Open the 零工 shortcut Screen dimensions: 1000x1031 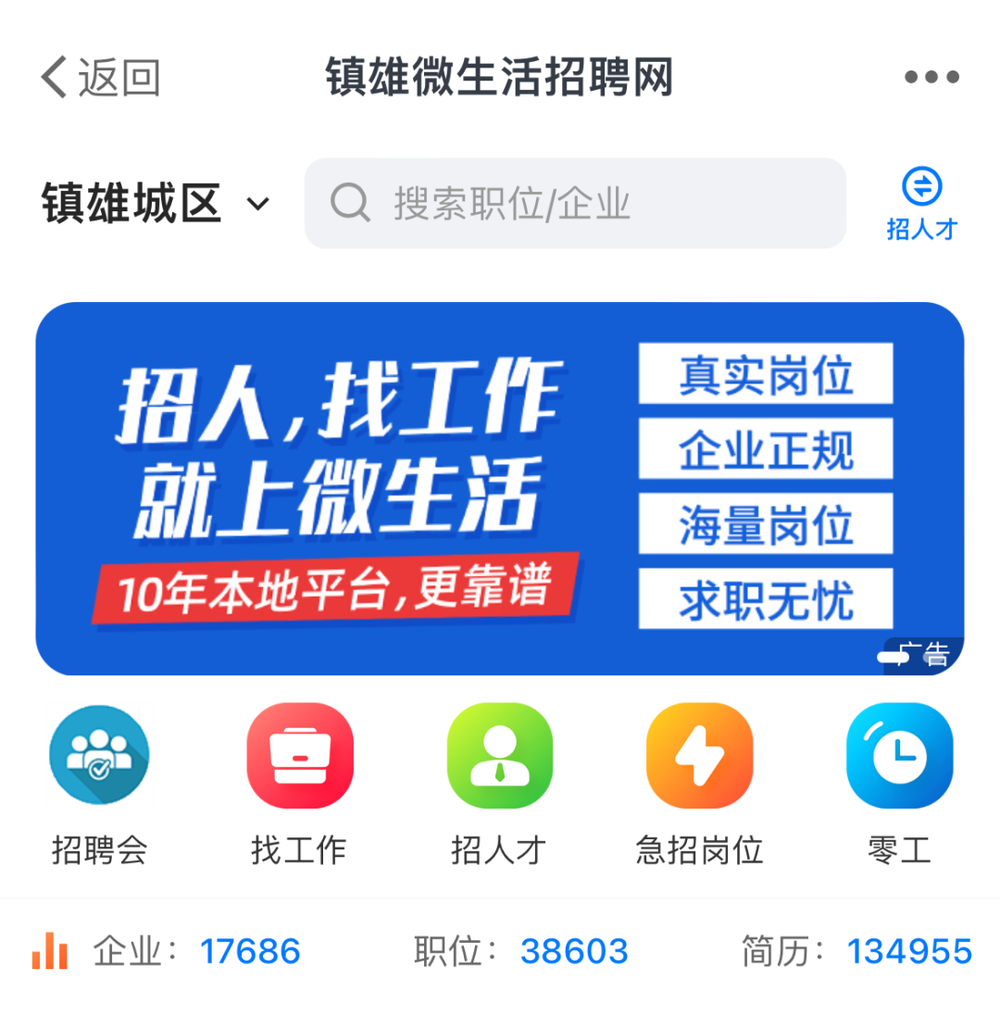(x=899, y=785)
